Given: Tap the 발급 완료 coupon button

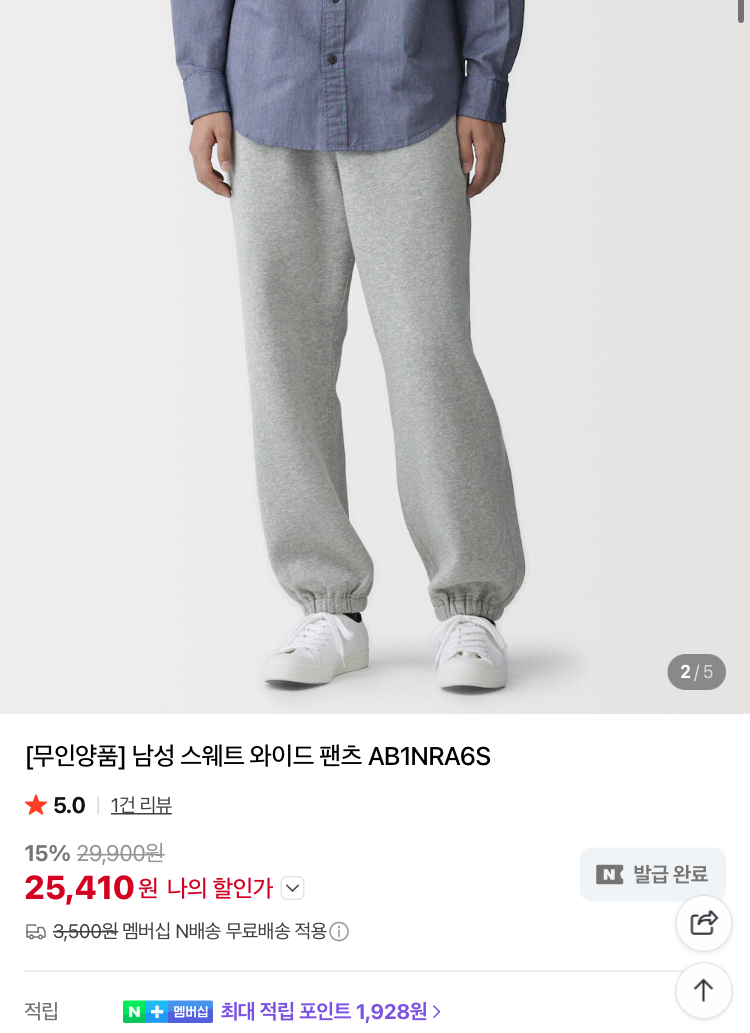Looking at the screenshot, I should 653,874.
